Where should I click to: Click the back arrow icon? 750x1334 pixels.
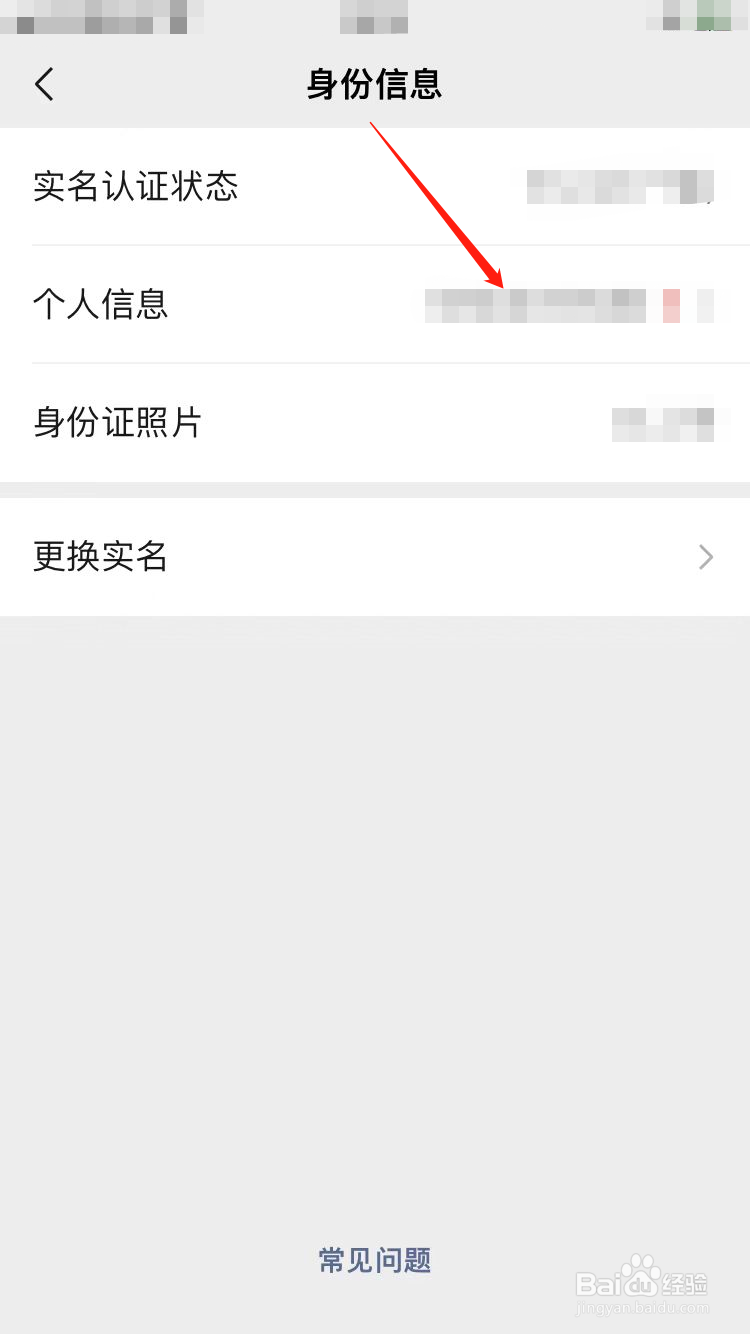[x=44, y=84]
